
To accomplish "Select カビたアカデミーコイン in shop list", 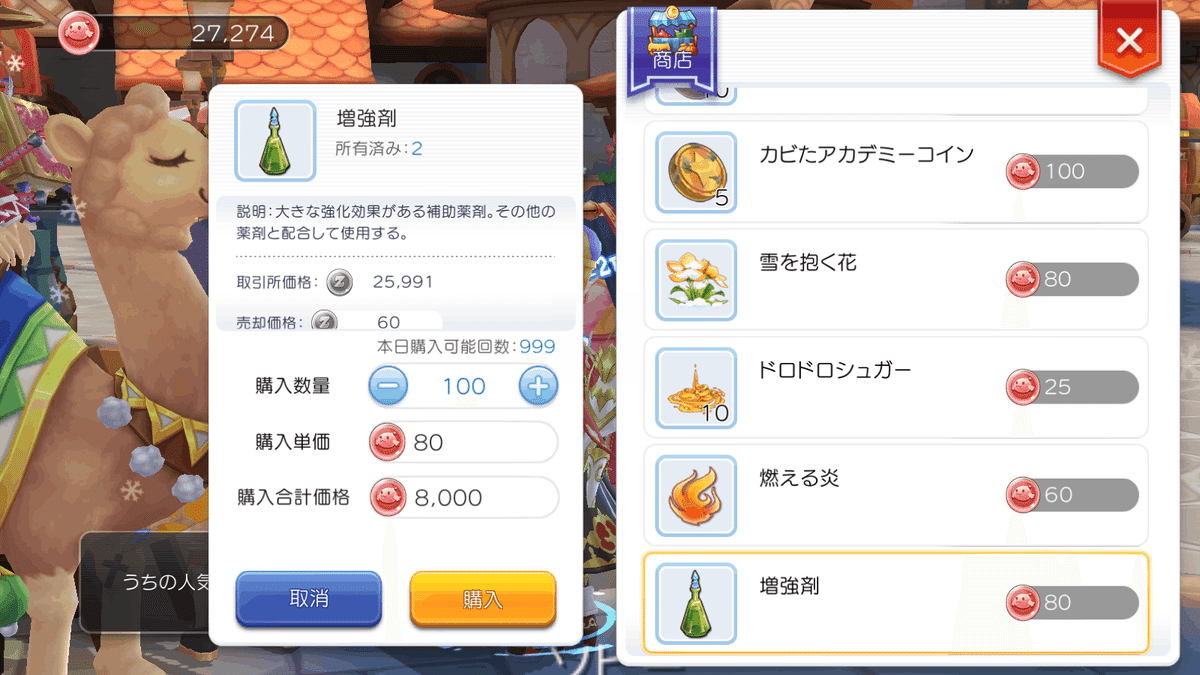I will click(895, 172).
